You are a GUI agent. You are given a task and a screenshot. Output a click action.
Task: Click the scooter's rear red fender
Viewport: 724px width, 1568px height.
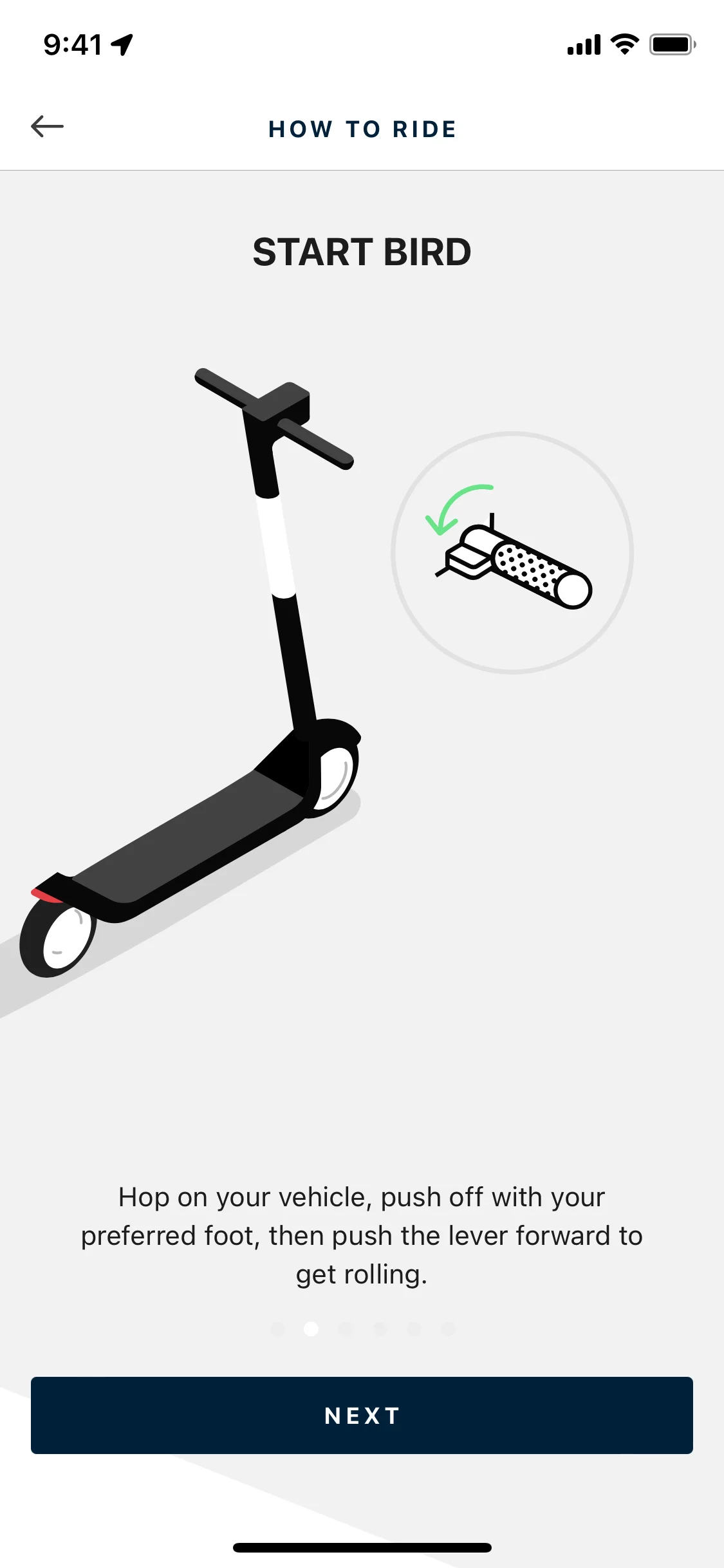(48, 895)
